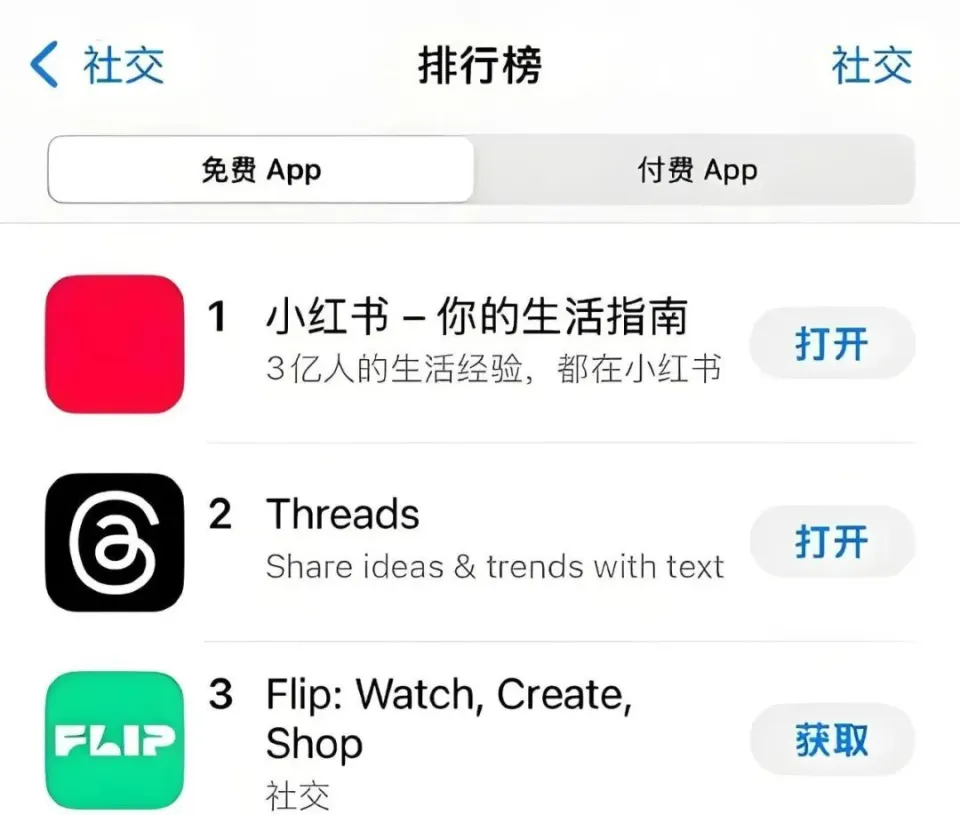
Task: Tap the 社交 category filter in the top right
Action: click(x=871, y=66)
